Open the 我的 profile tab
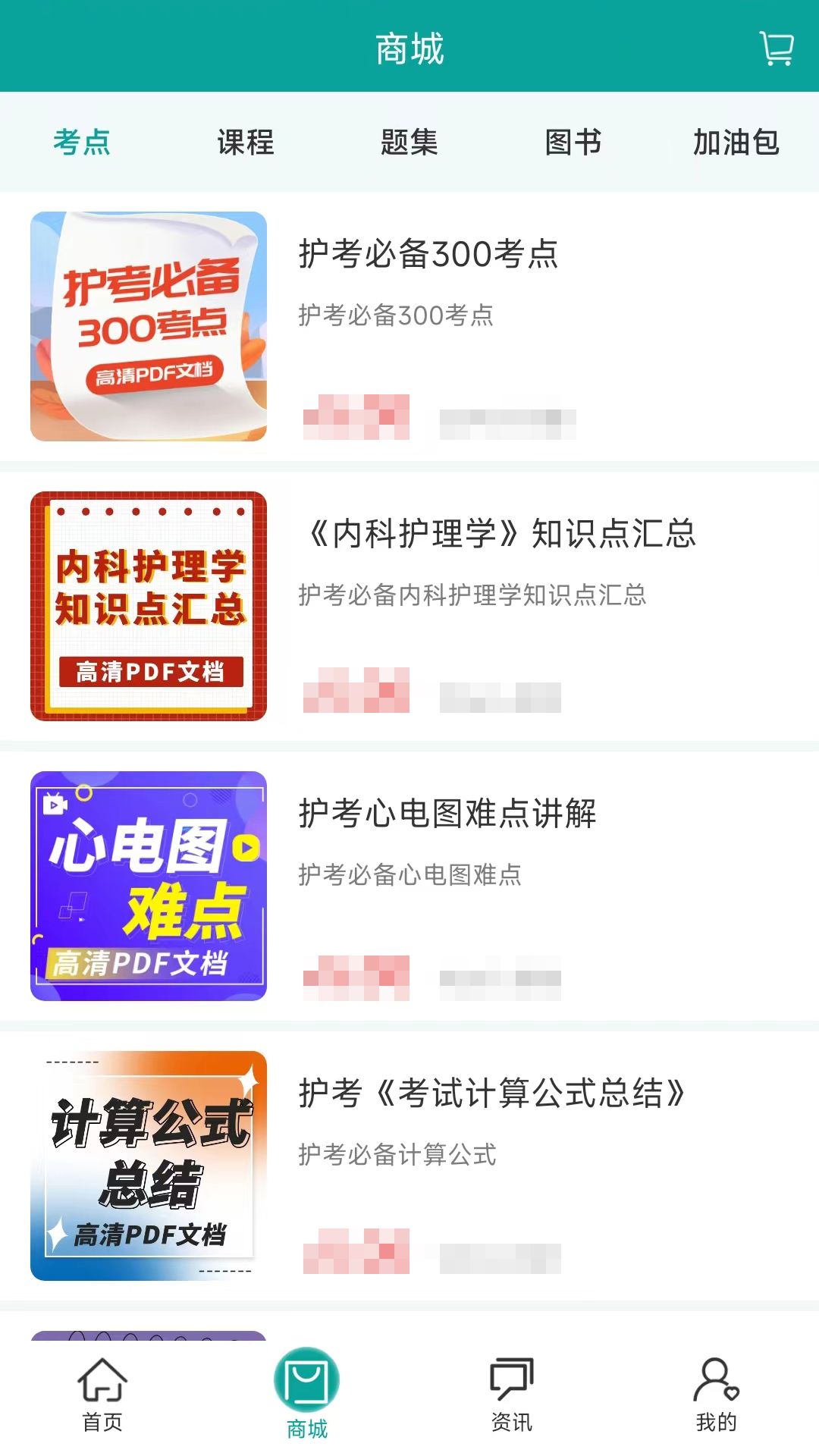This screenshot has width=819, height=1456. tap(717, 1395)
